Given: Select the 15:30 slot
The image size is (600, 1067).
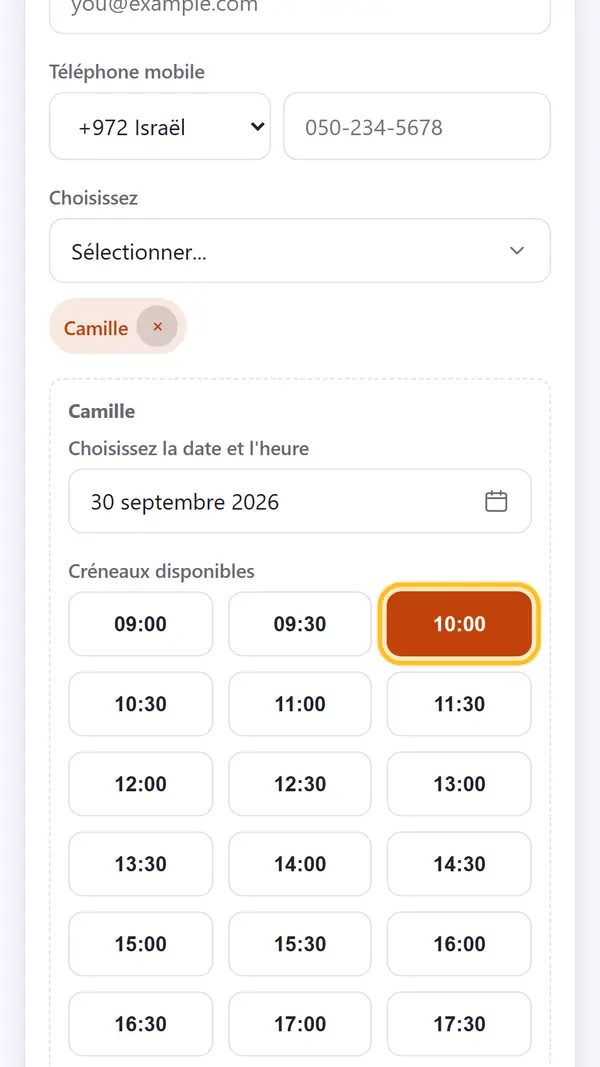Looking at the screenshot, I should [300, 944].
